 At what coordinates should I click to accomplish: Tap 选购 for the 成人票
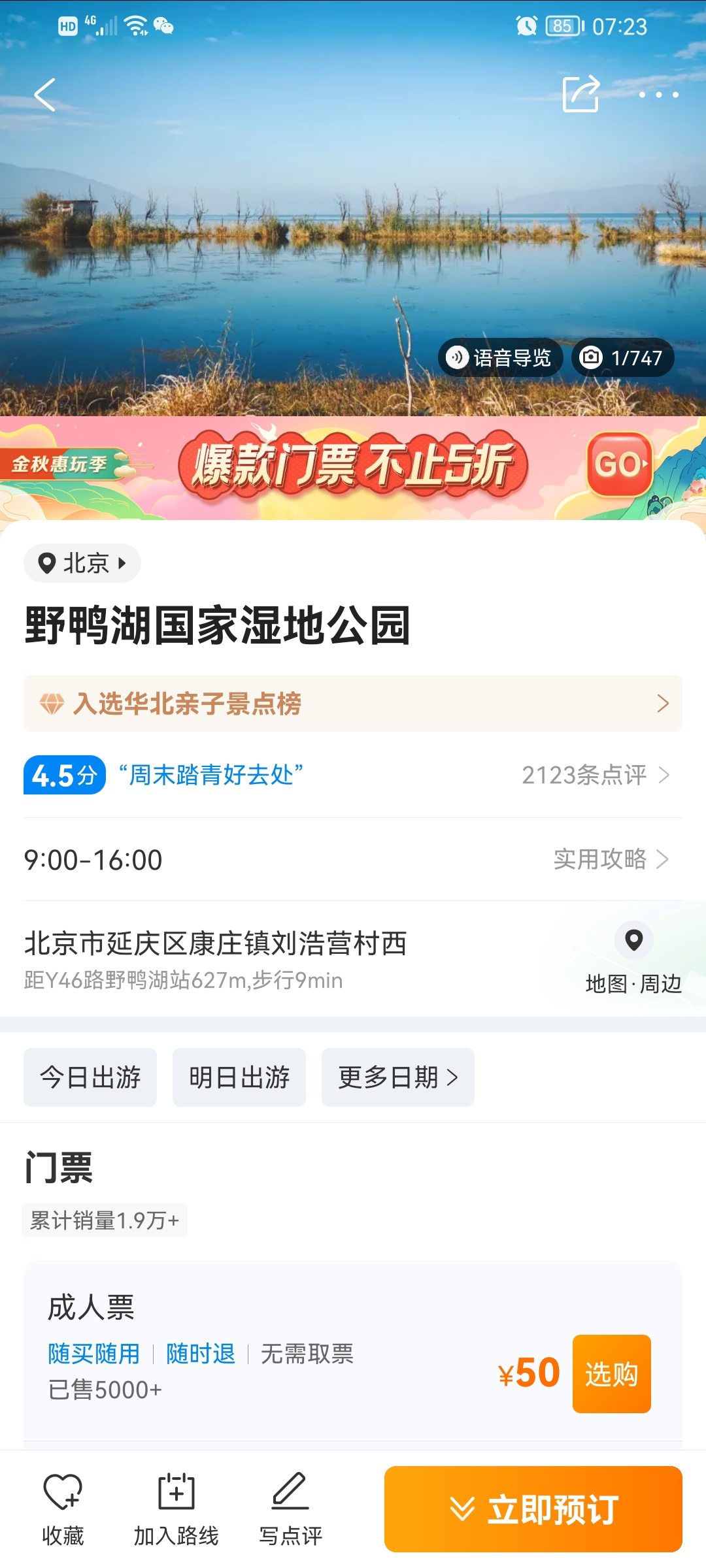point(612,1374)
